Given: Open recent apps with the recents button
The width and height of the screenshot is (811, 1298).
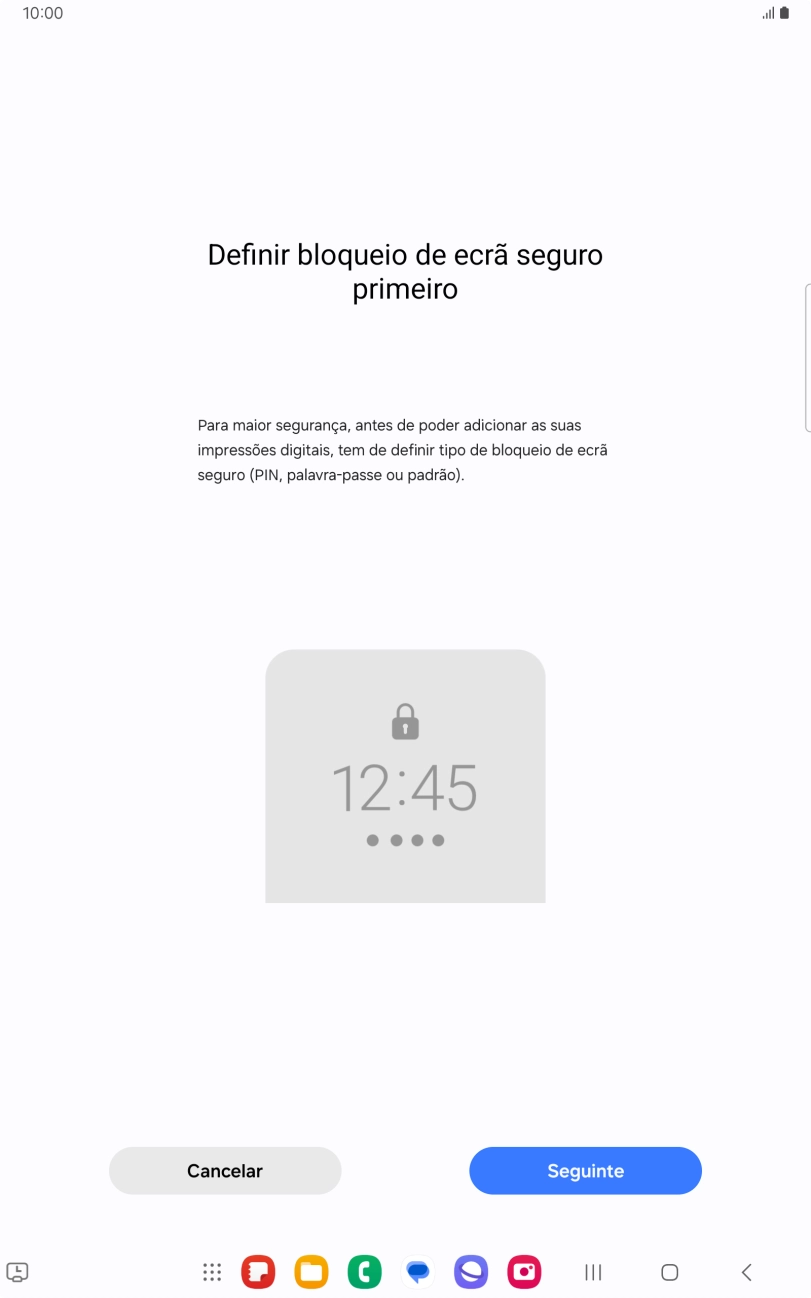Looking at the screenshot, I should click(592, 1272).
